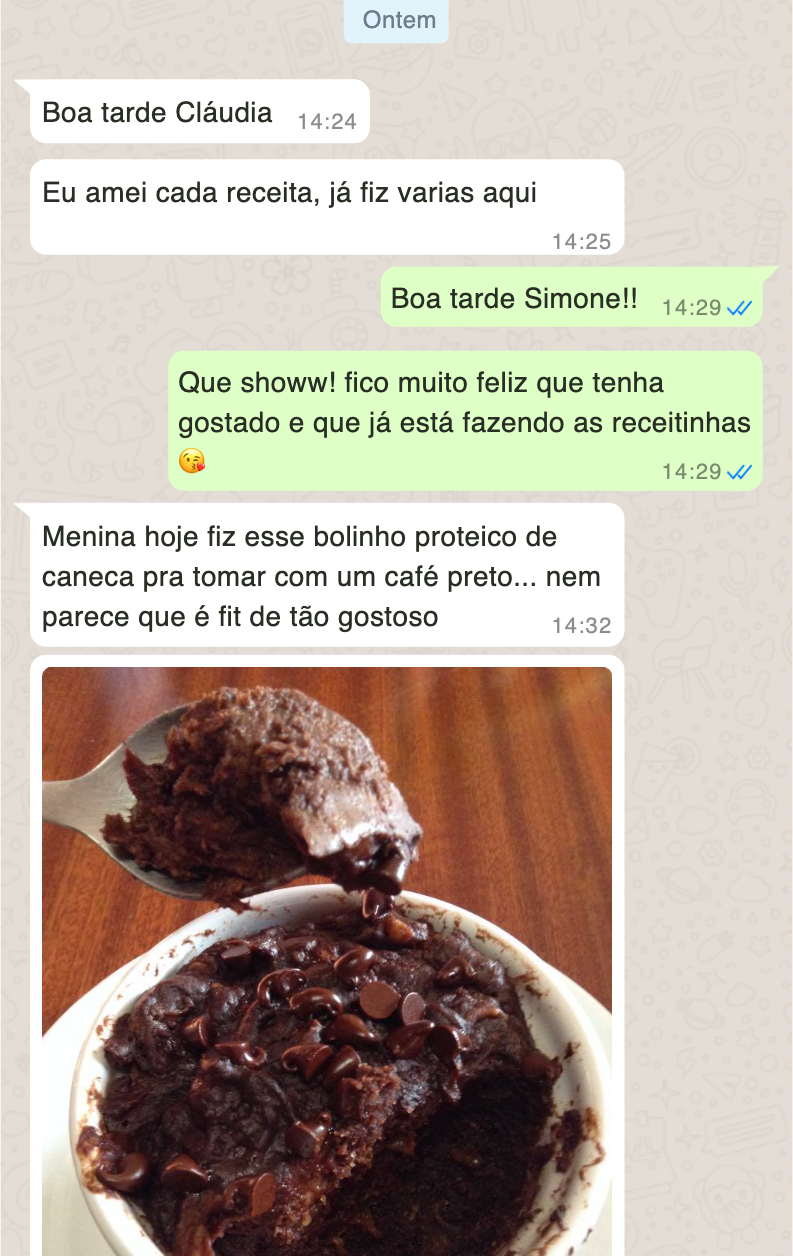
Task: Open the chocolate mug cake photo message
Action: click(327, 960)
